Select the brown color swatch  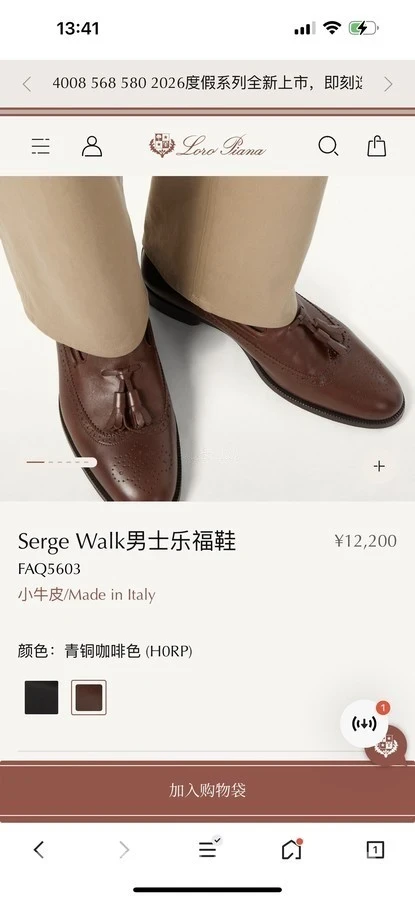(x=89, y=697)
